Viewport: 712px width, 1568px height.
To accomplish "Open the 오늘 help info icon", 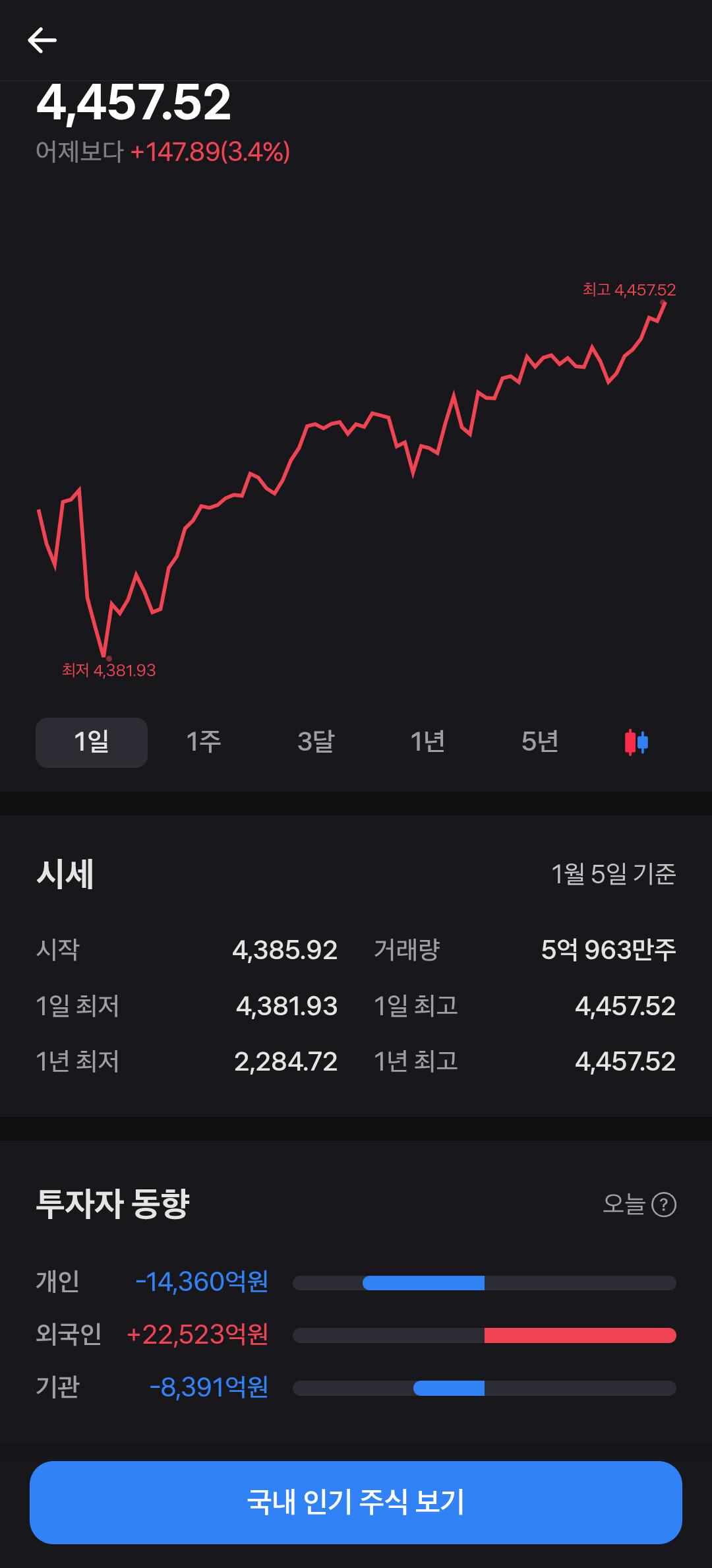I will coord(664,1205).
